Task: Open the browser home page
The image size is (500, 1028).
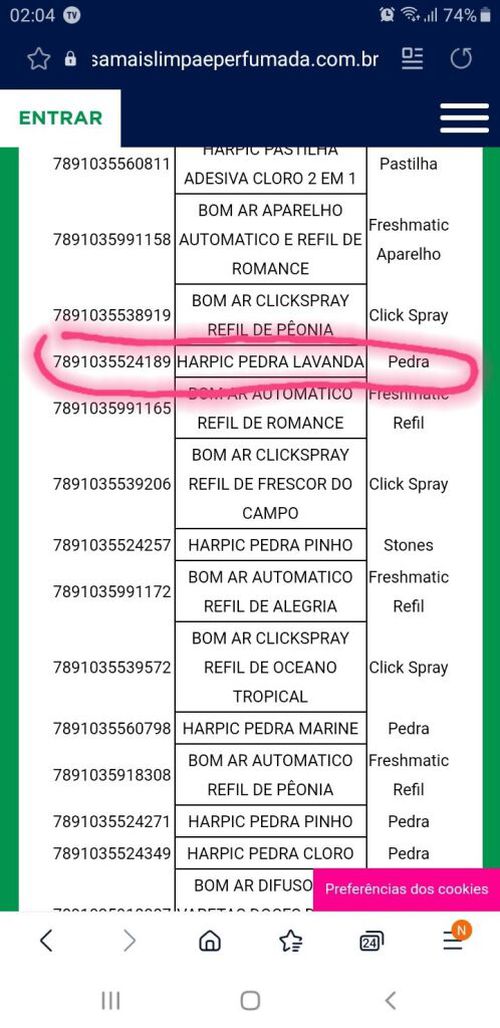Action: pos(210,941)
